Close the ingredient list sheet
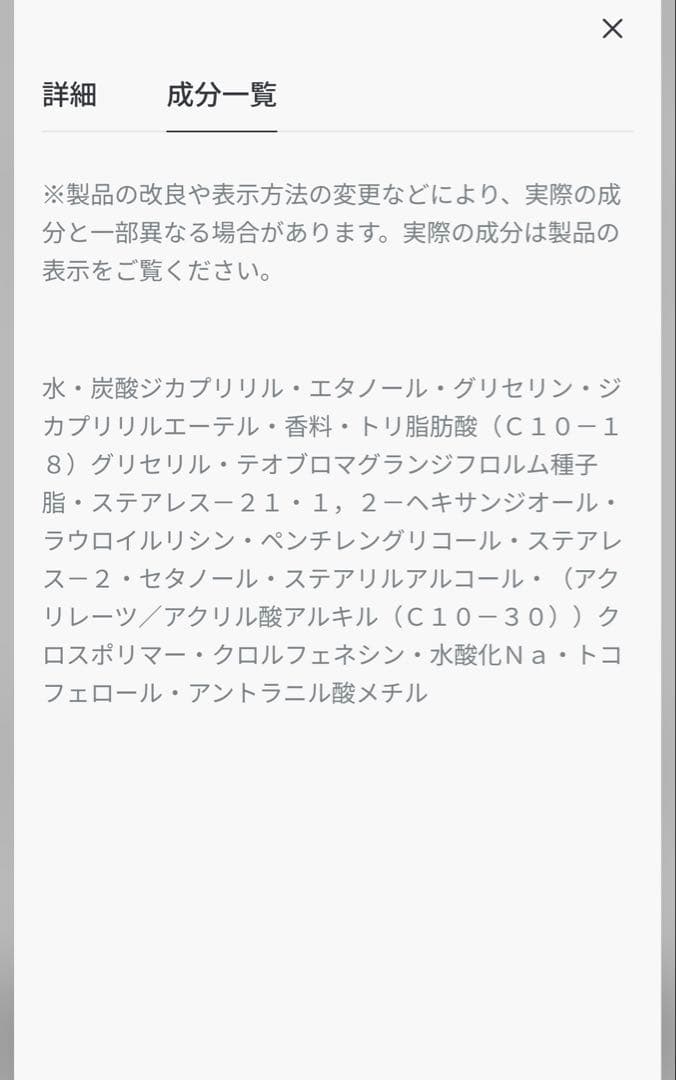 [x=612, y=29]
